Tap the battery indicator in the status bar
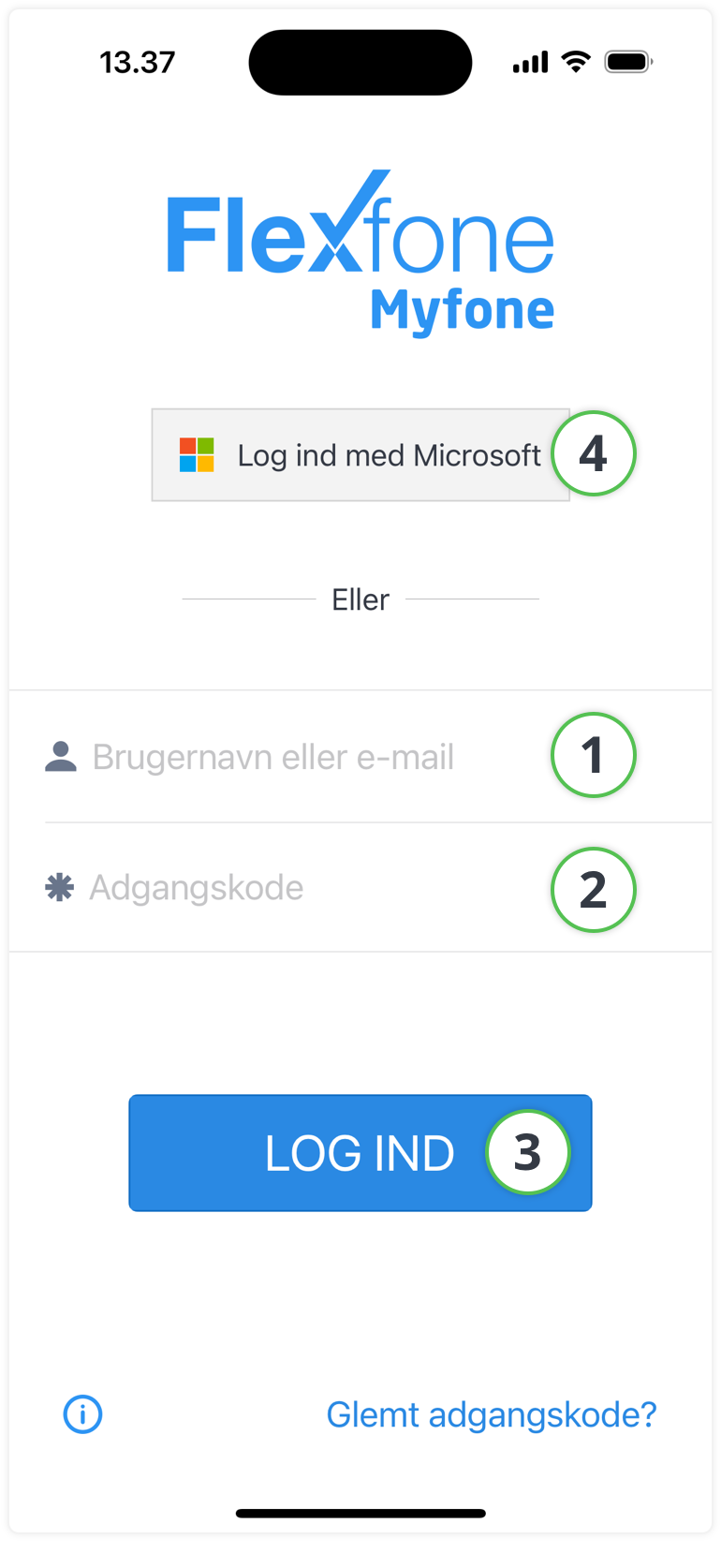Viewport: 721px width, 1568px height. 627,60
